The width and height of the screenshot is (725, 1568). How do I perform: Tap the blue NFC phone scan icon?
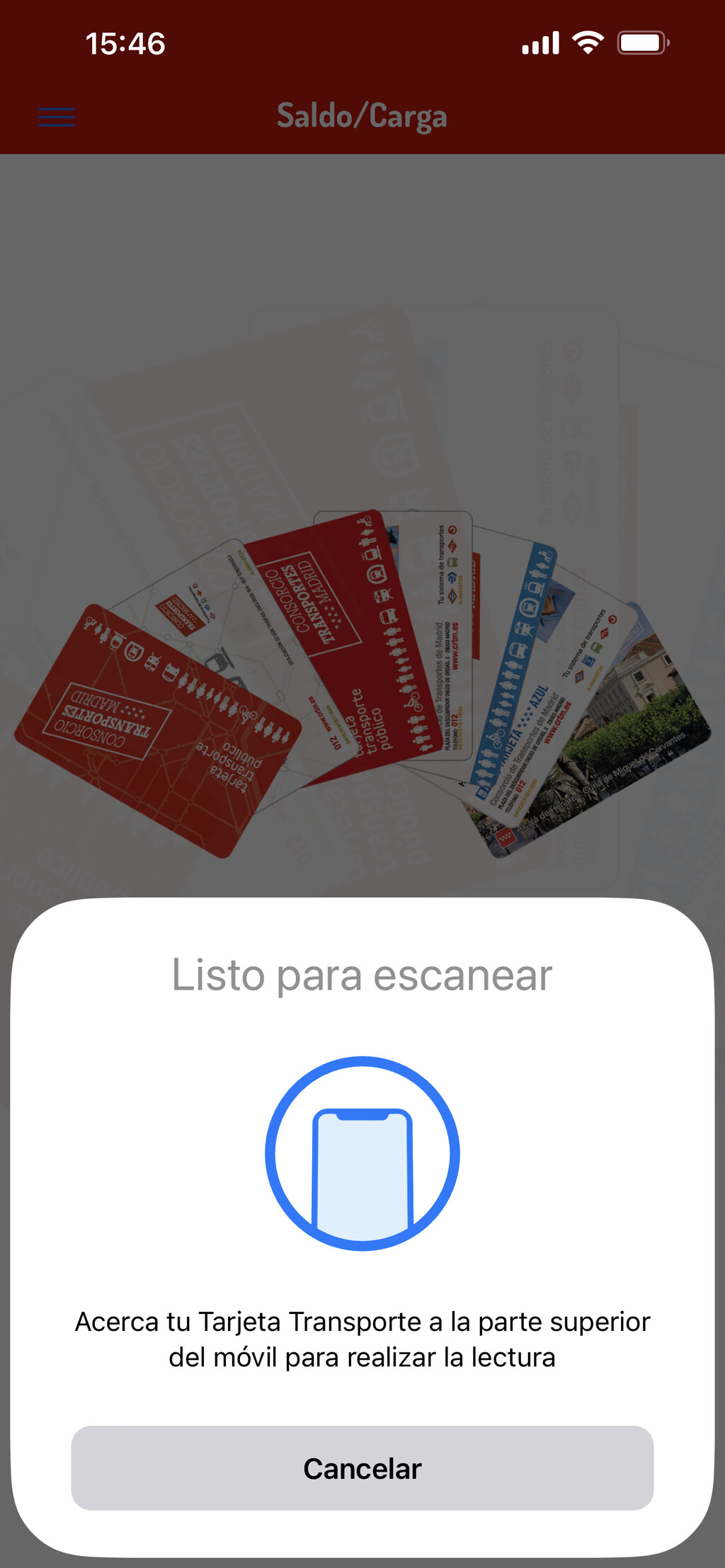pos(362,1152)
